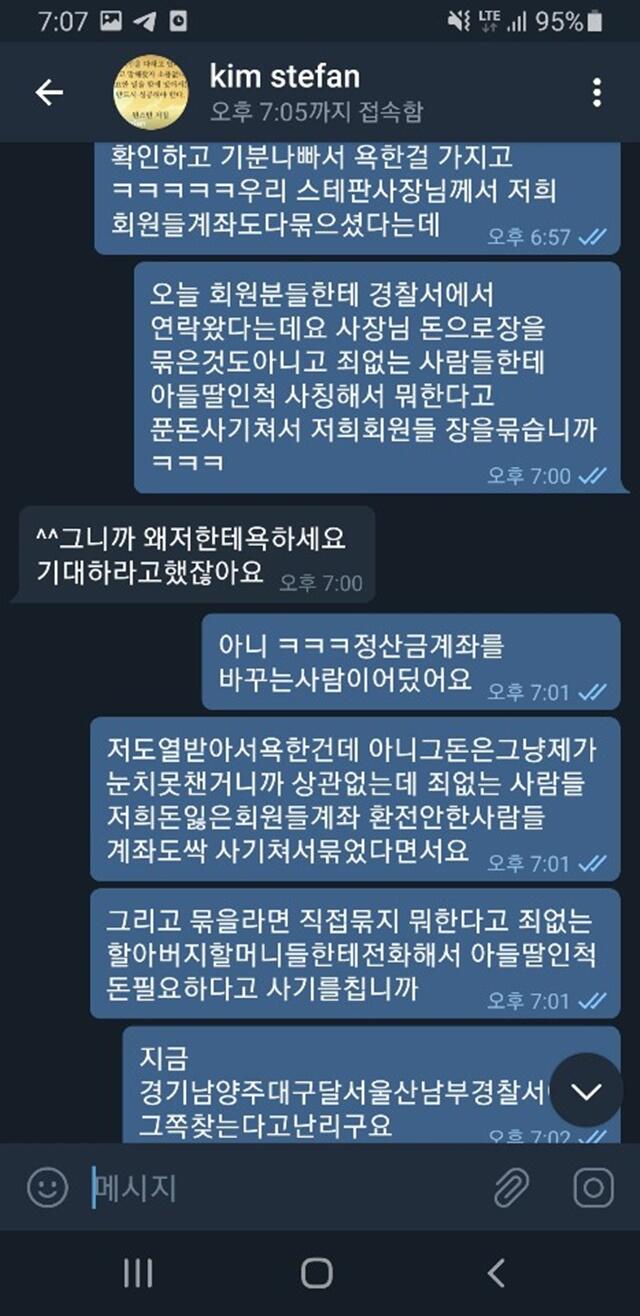This screenshot has height=1316, width=640.
Task: Open recent apps from the navigation bar
Action: pos(138,1272)
